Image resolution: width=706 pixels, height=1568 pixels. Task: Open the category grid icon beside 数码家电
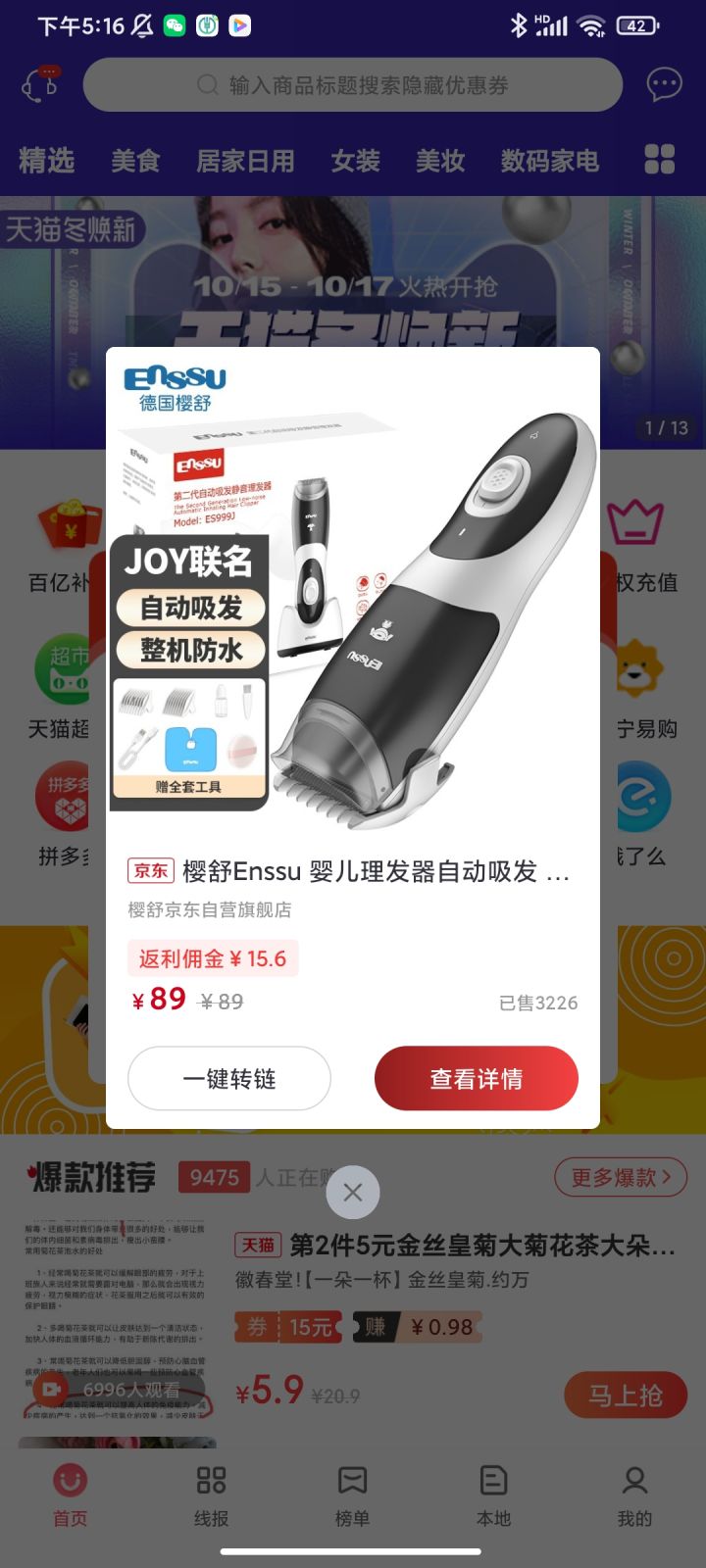[659, 159]
